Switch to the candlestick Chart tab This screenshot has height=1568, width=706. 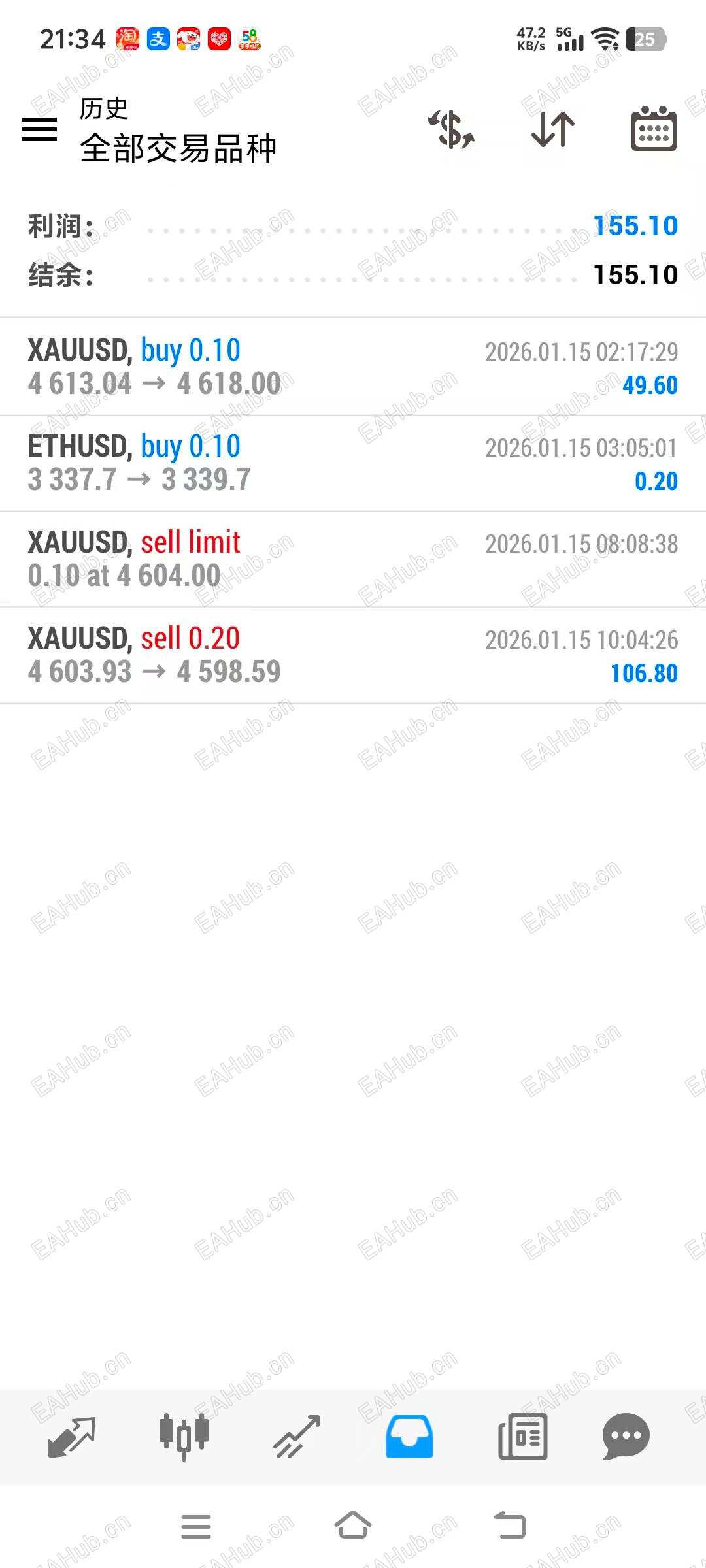coord(184,1436)
